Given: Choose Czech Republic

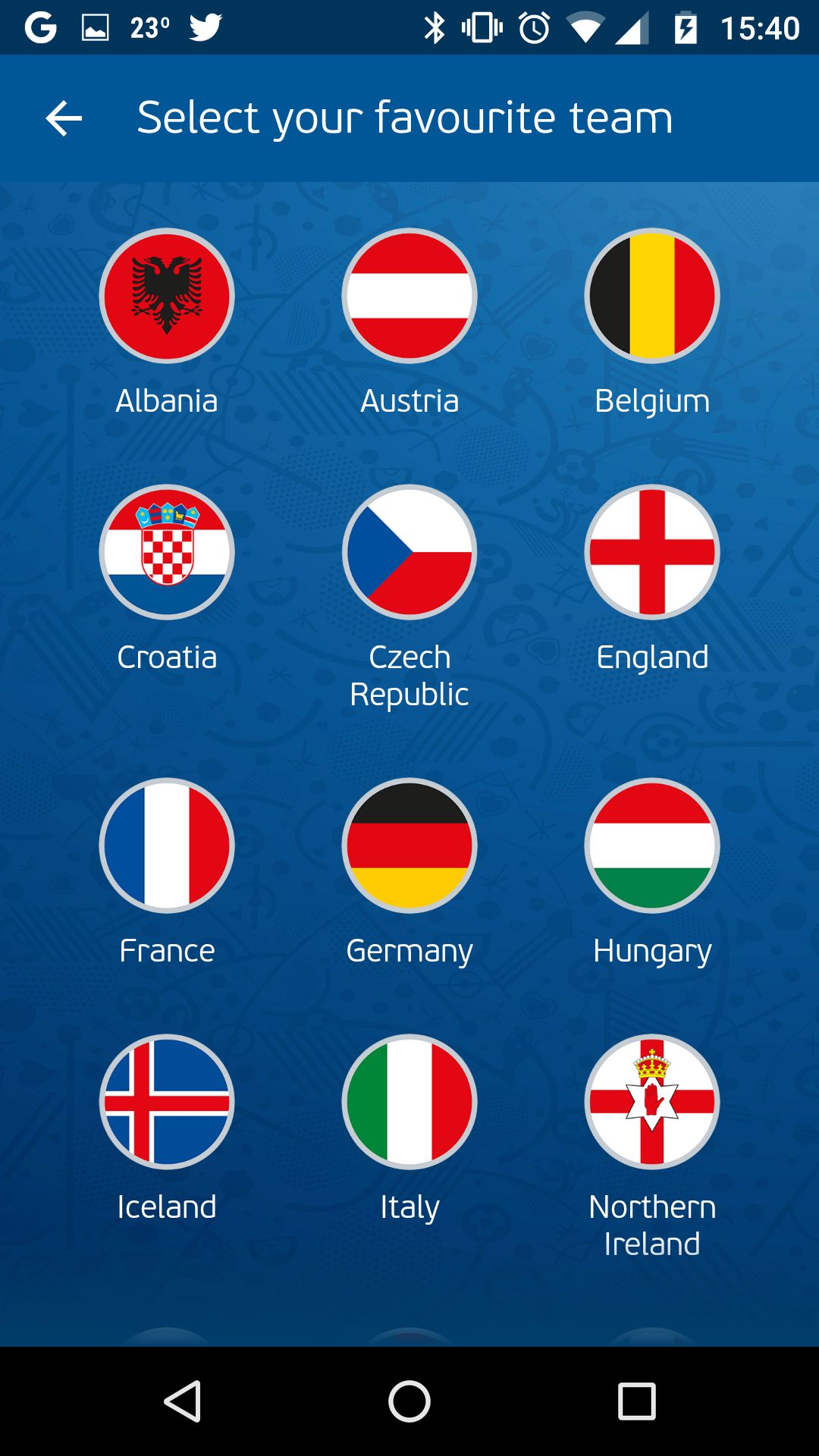Looking at the screenshot, I should click(409, 552).
